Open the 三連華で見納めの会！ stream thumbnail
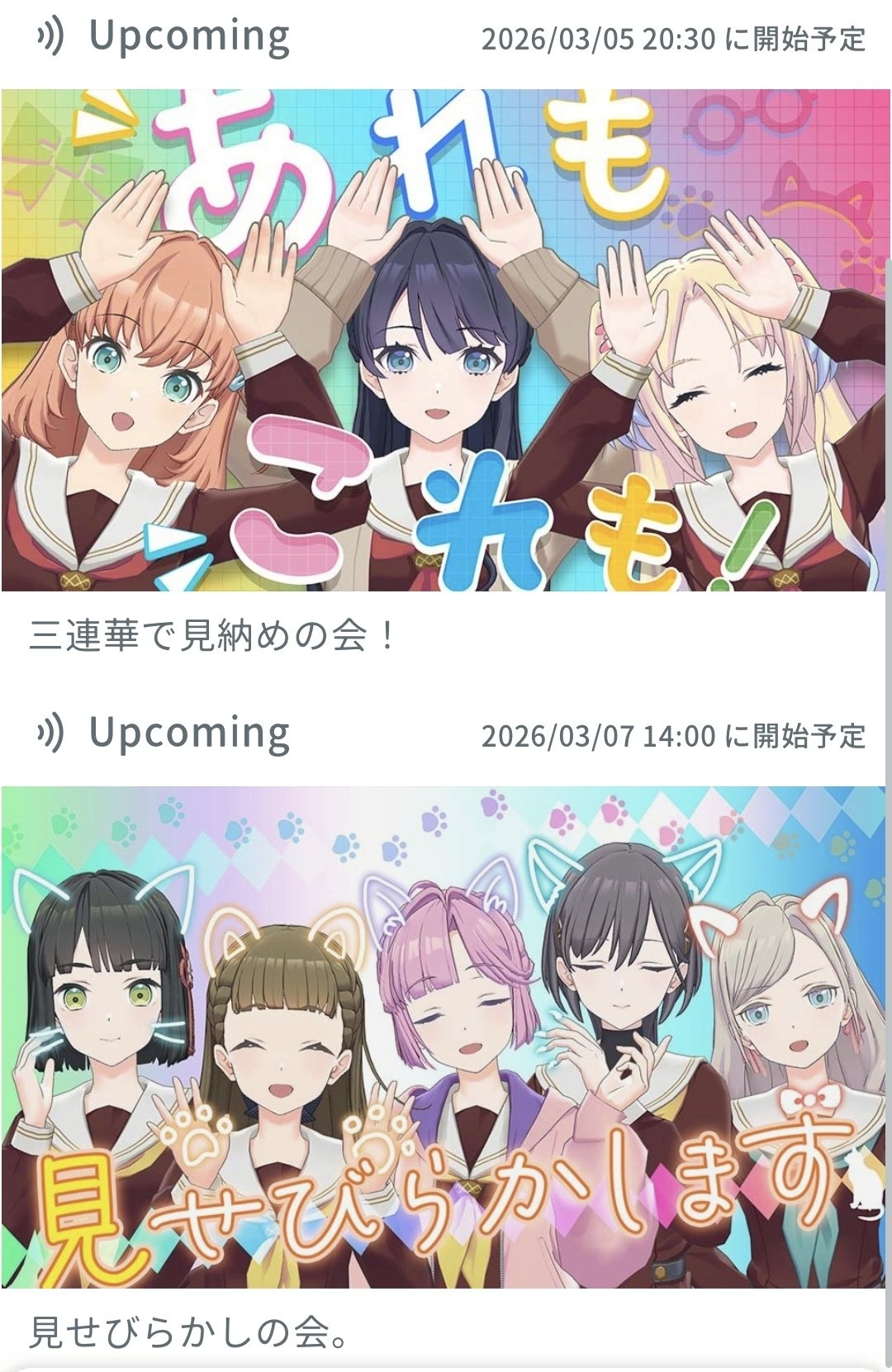This screenshot has height=1372, width=892. tap(443, 340)
